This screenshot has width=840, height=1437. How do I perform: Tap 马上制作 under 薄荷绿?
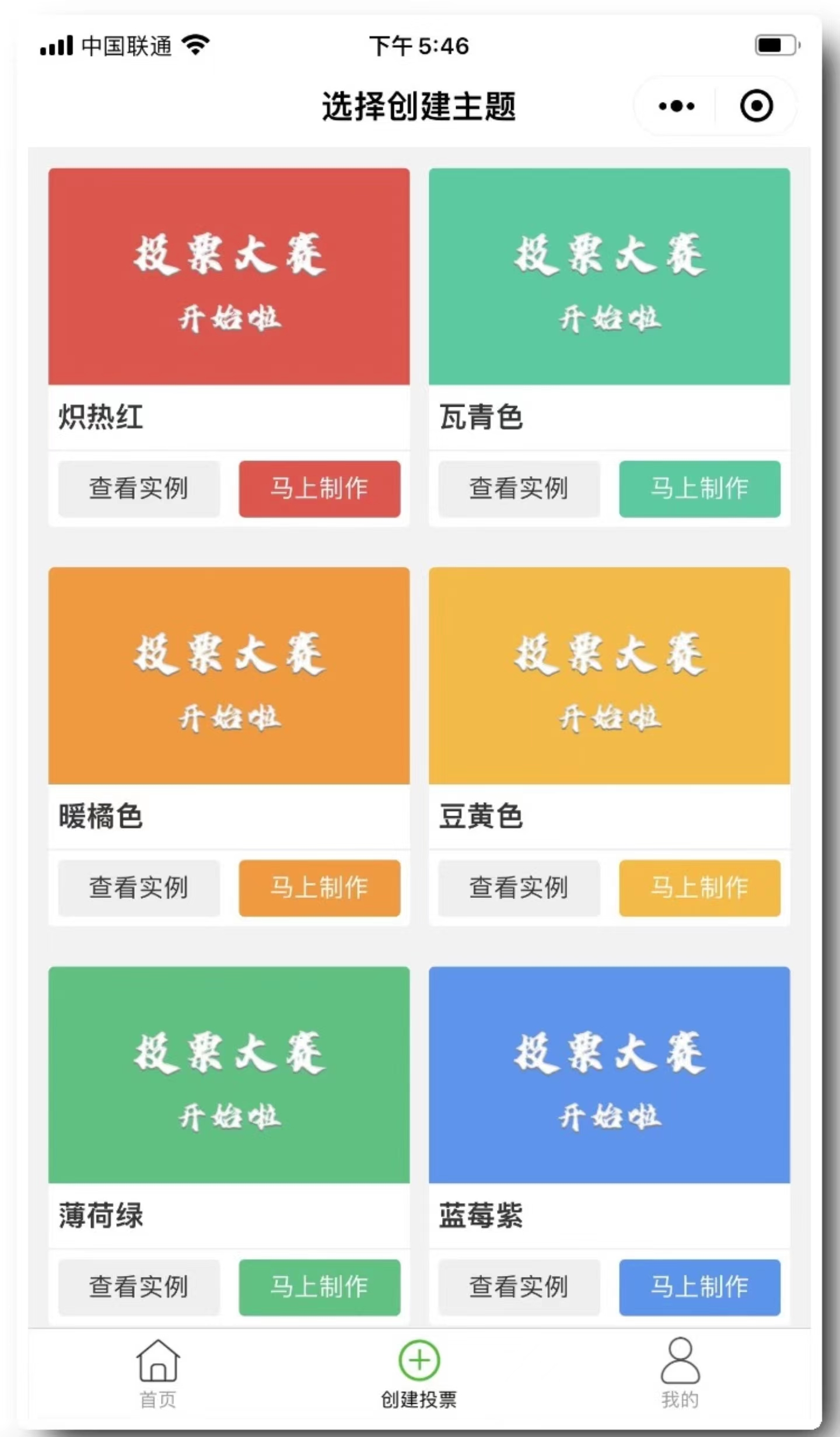319,1286
